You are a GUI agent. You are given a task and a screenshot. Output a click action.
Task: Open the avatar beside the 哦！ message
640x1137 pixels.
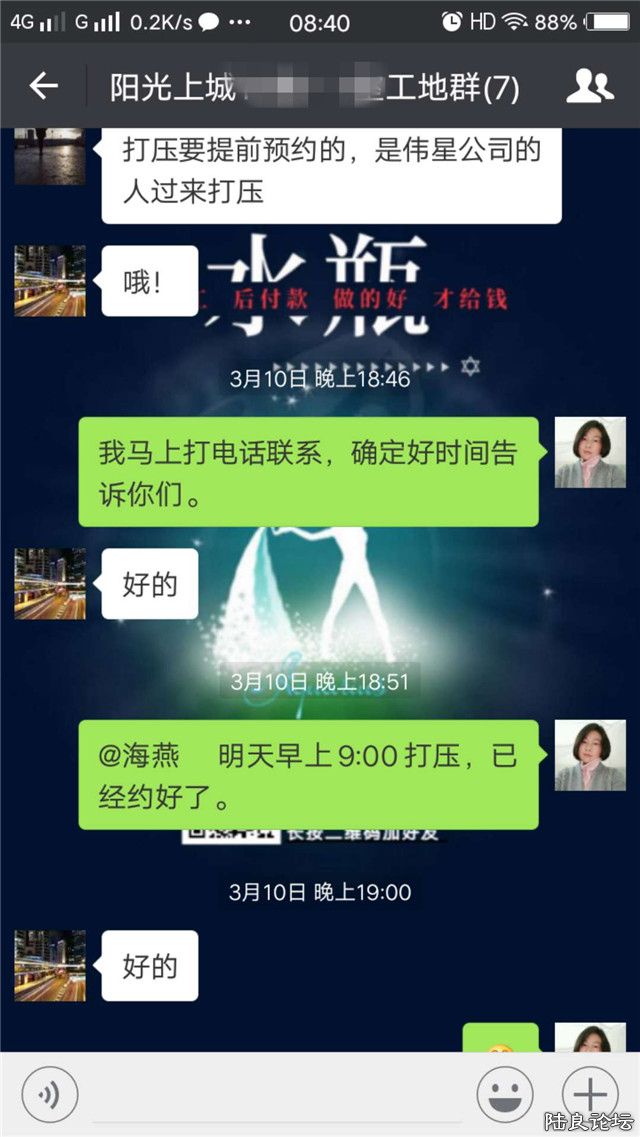50,281
